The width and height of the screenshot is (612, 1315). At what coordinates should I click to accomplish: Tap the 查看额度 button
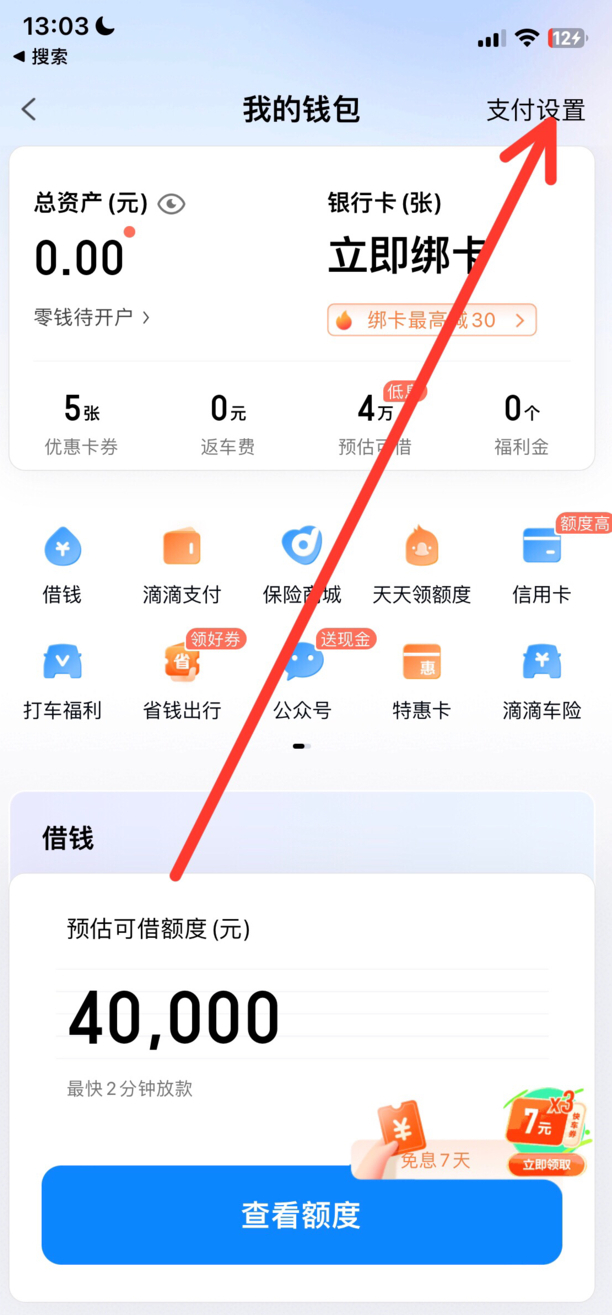(x=301, y=1215)
